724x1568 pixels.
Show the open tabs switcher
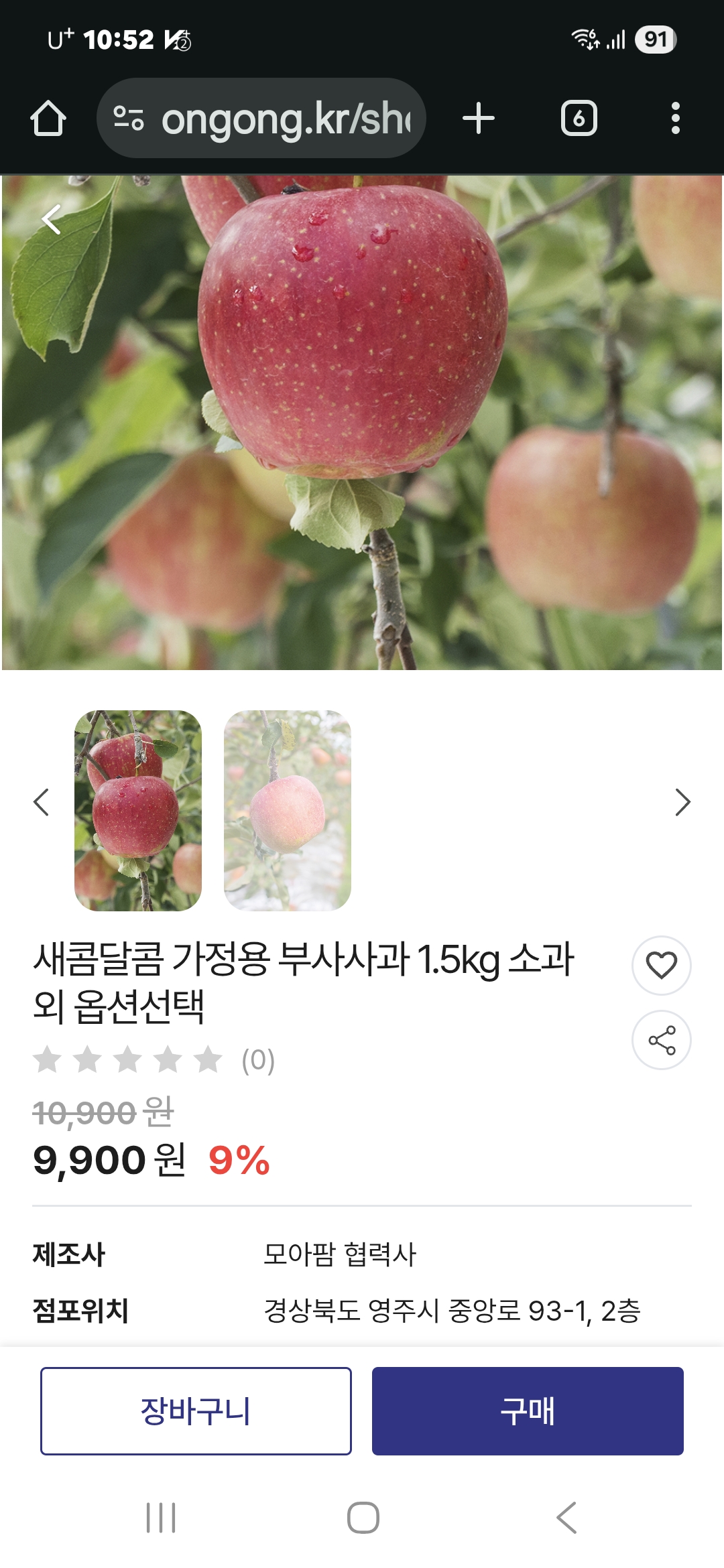click(x=579, y=119)
